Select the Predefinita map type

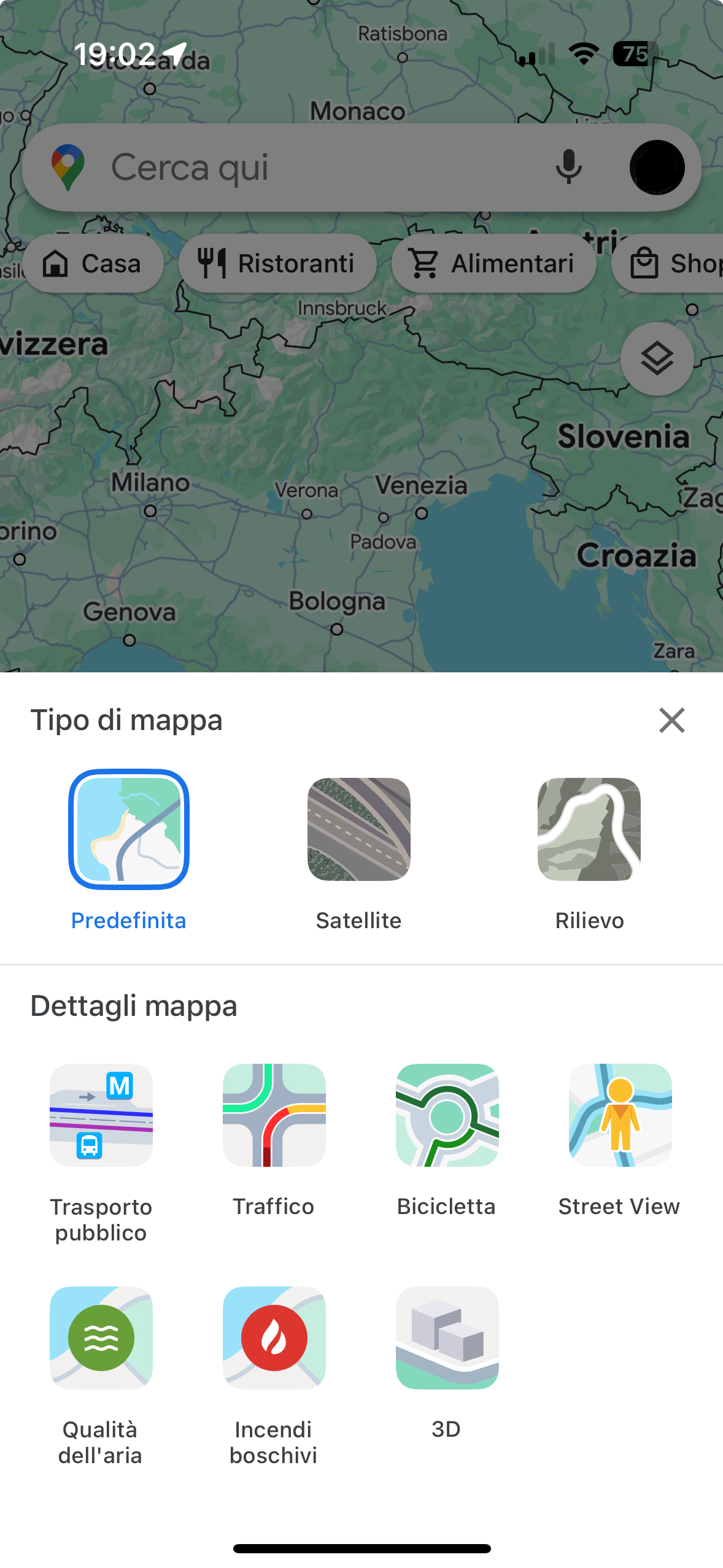click(129, 829)
